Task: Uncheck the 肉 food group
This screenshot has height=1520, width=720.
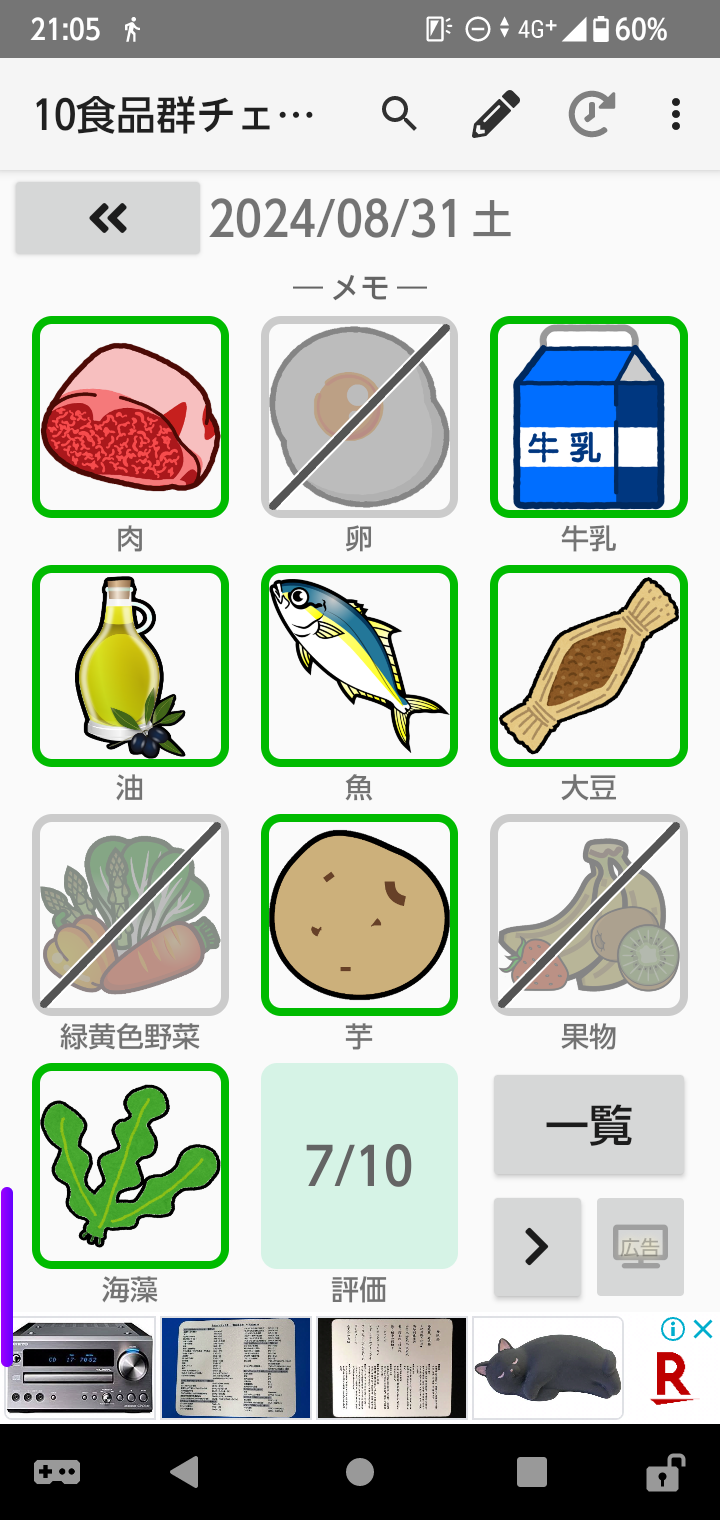Action: point(131,417)
